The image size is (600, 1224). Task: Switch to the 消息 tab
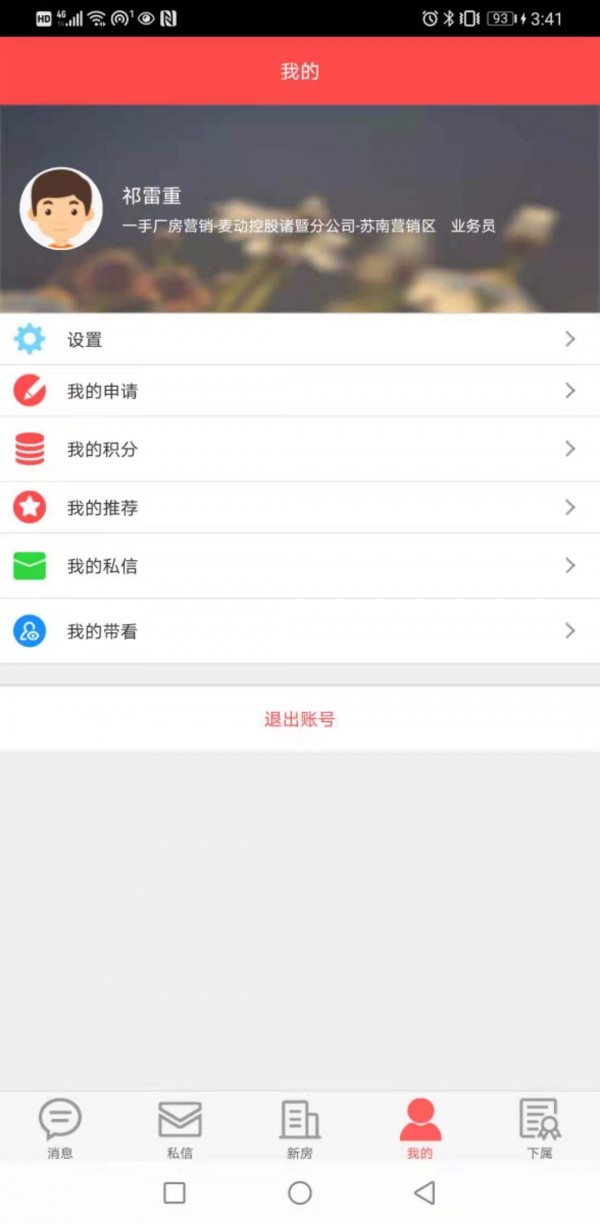coord(60,1128)
